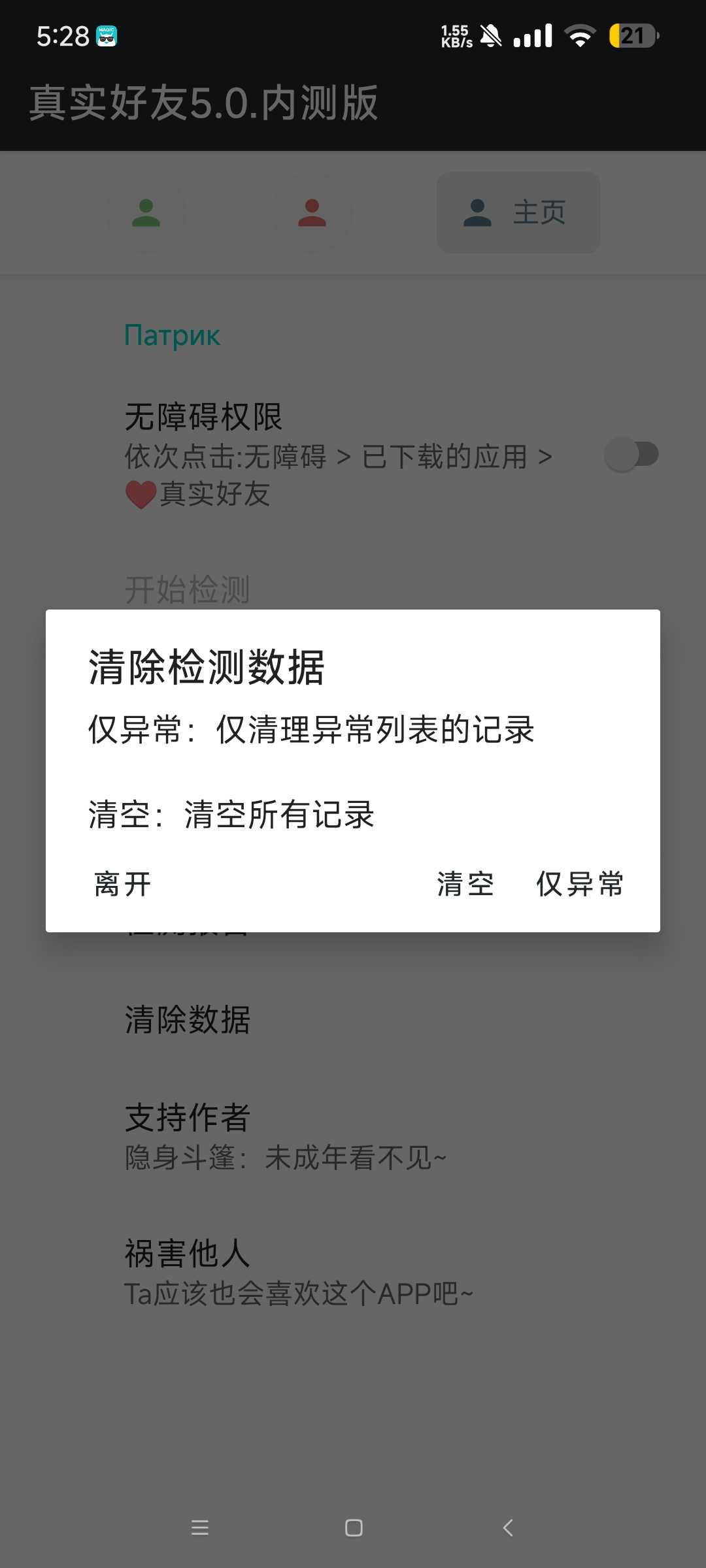Viewport: 706px width, 1568px height.
Task: Tap 离开 to dismiss the dialog
Action: coord(123,885)
